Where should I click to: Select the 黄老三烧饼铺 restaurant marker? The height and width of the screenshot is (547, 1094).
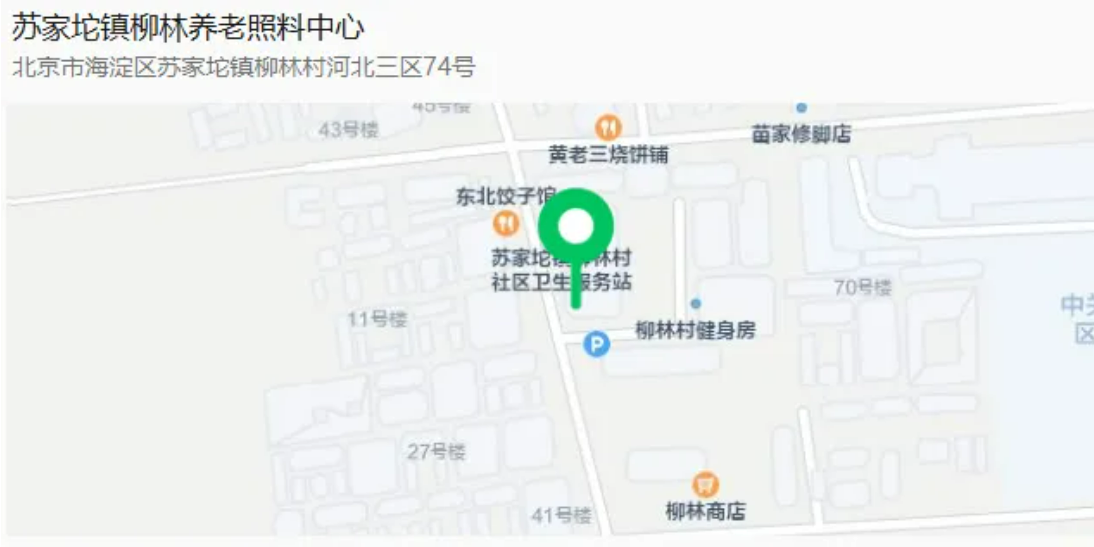tap(608, 128)
